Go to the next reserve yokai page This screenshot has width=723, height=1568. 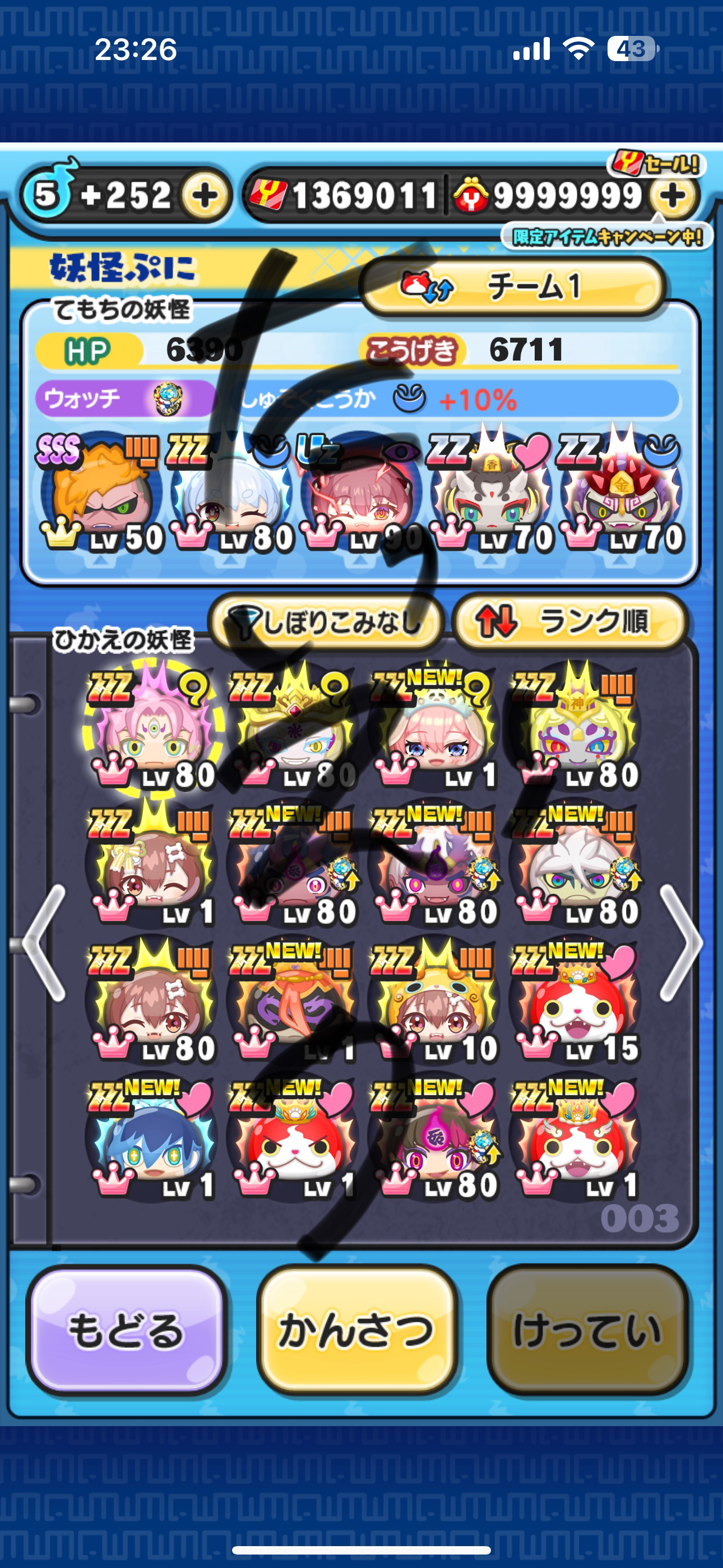click(680, 942)
